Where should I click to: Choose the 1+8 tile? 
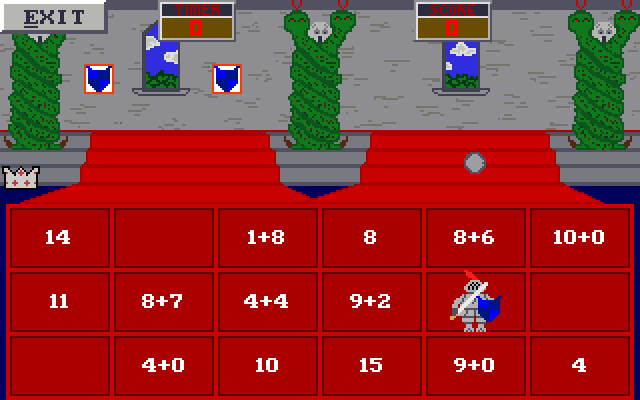(x=266, y=237)
